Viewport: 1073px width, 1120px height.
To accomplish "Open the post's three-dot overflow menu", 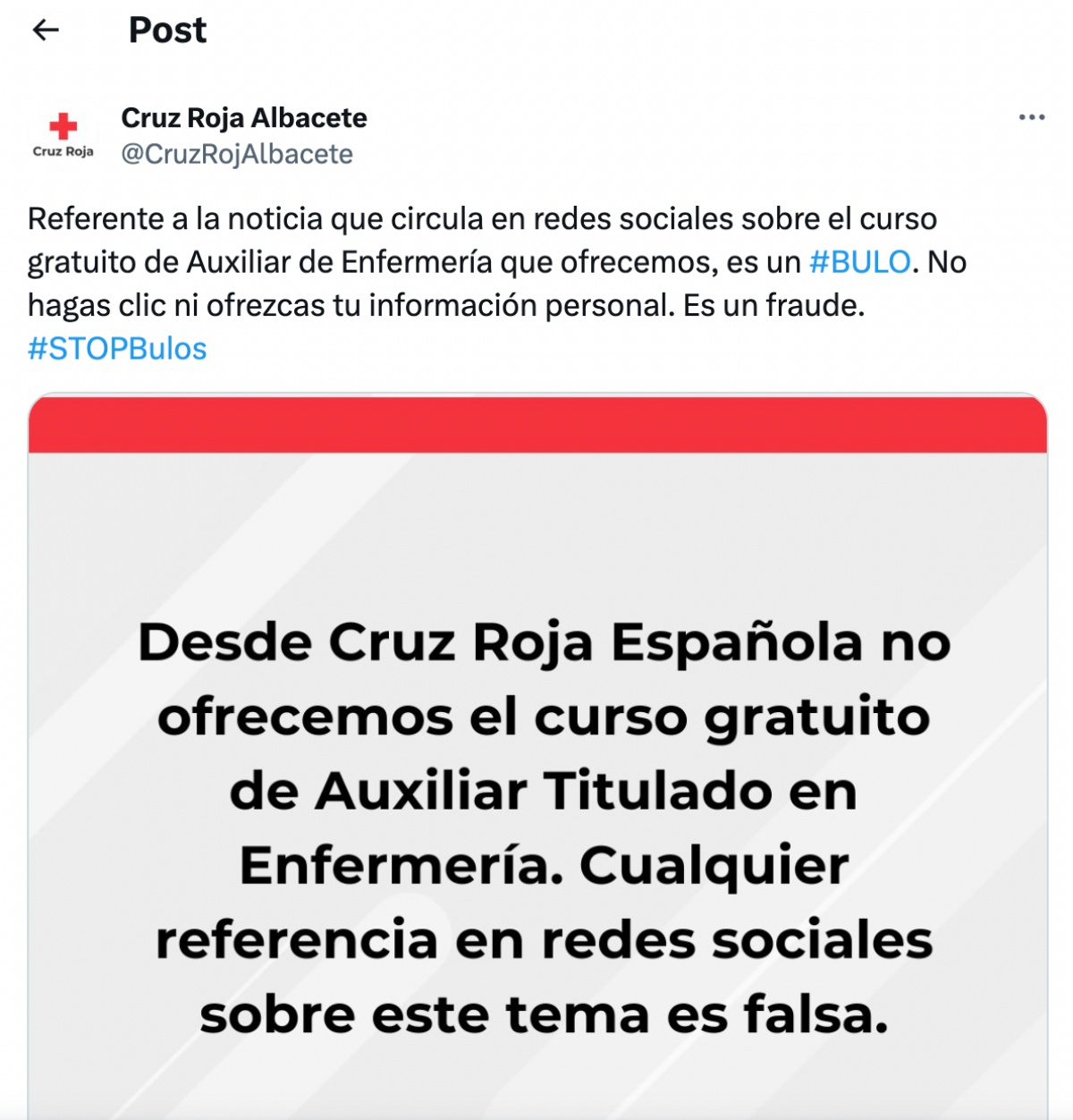I will tap(1031, 117).
